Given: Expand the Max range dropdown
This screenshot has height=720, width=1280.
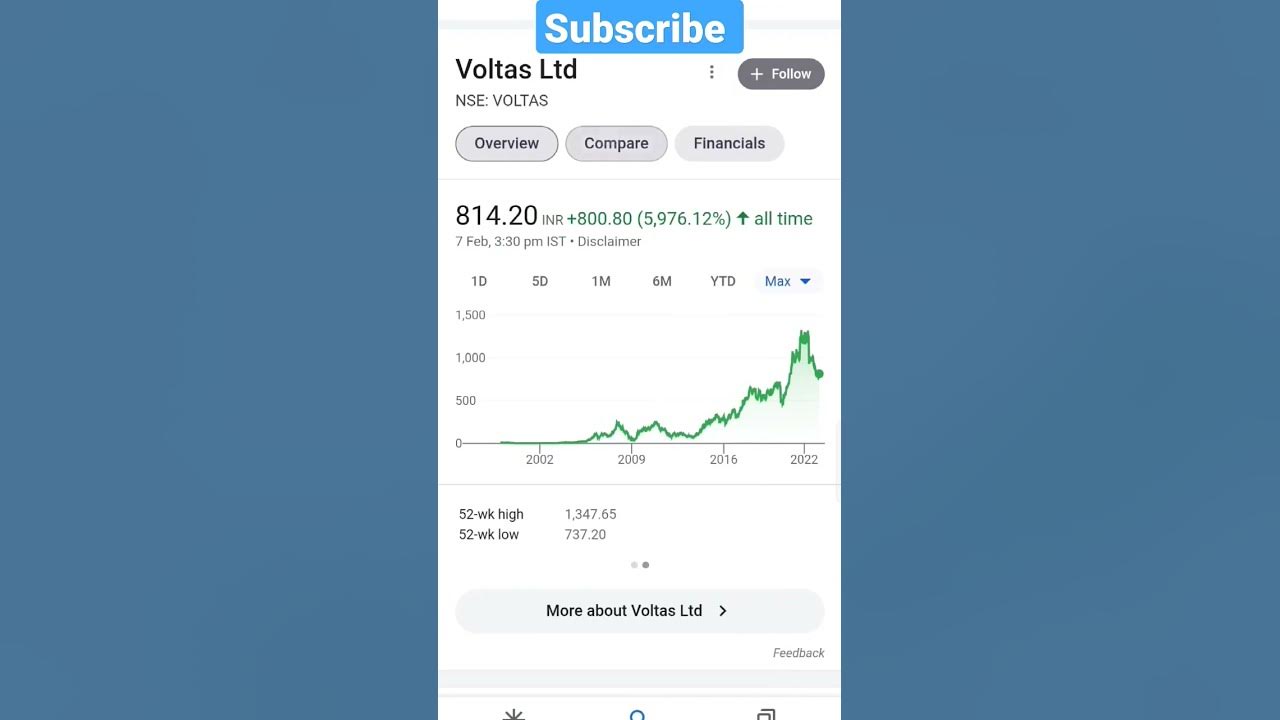Looking at the screenshot, I should [x=788, y=281].
